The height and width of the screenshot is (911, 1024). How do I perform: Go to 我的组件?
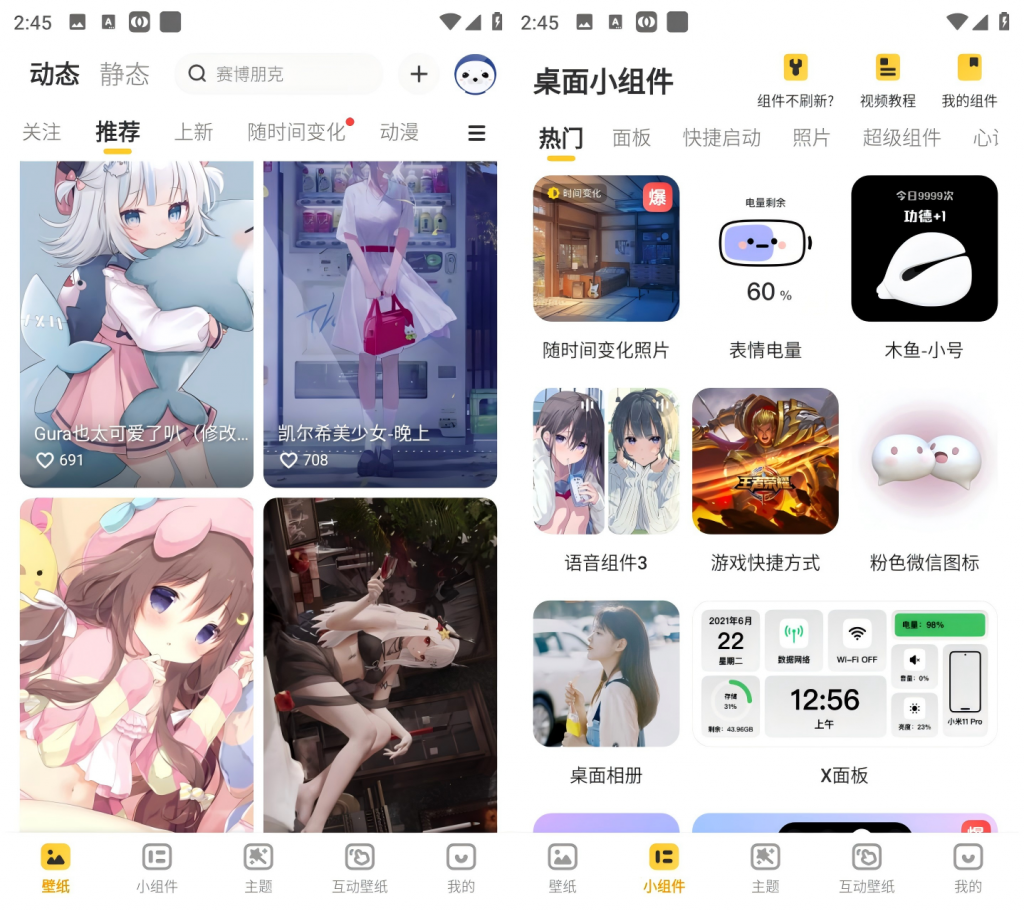point(969,80)
